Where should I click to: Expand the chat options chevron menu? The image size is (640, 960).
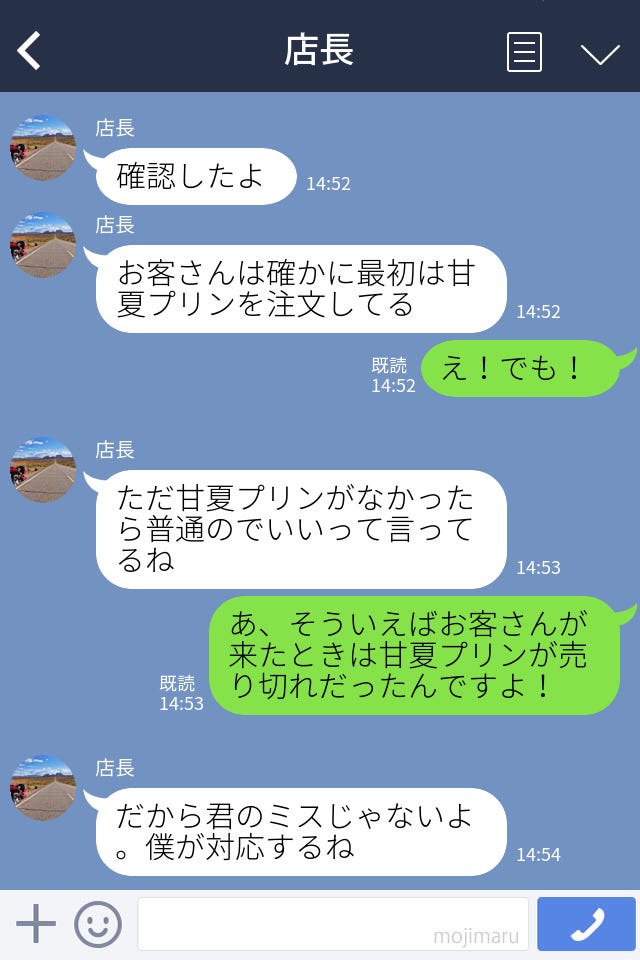pos(600,53)
